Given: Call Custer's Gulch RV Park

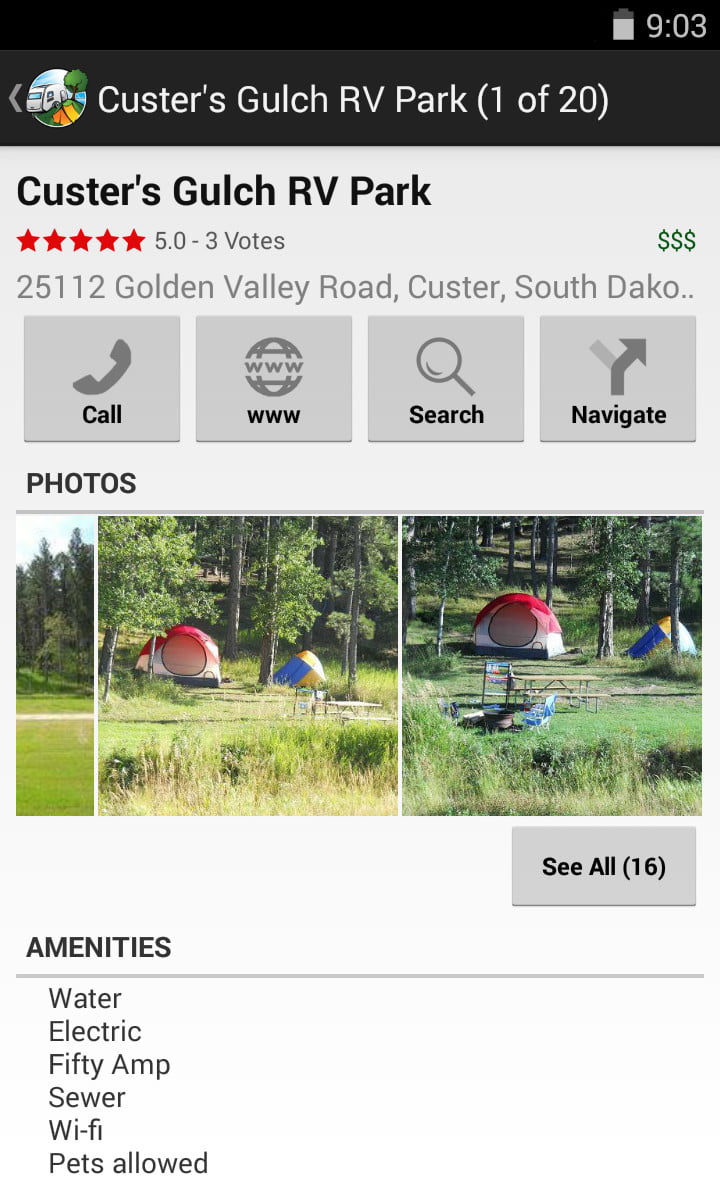Looking at the screenshot, I should (x=102, y=379).
